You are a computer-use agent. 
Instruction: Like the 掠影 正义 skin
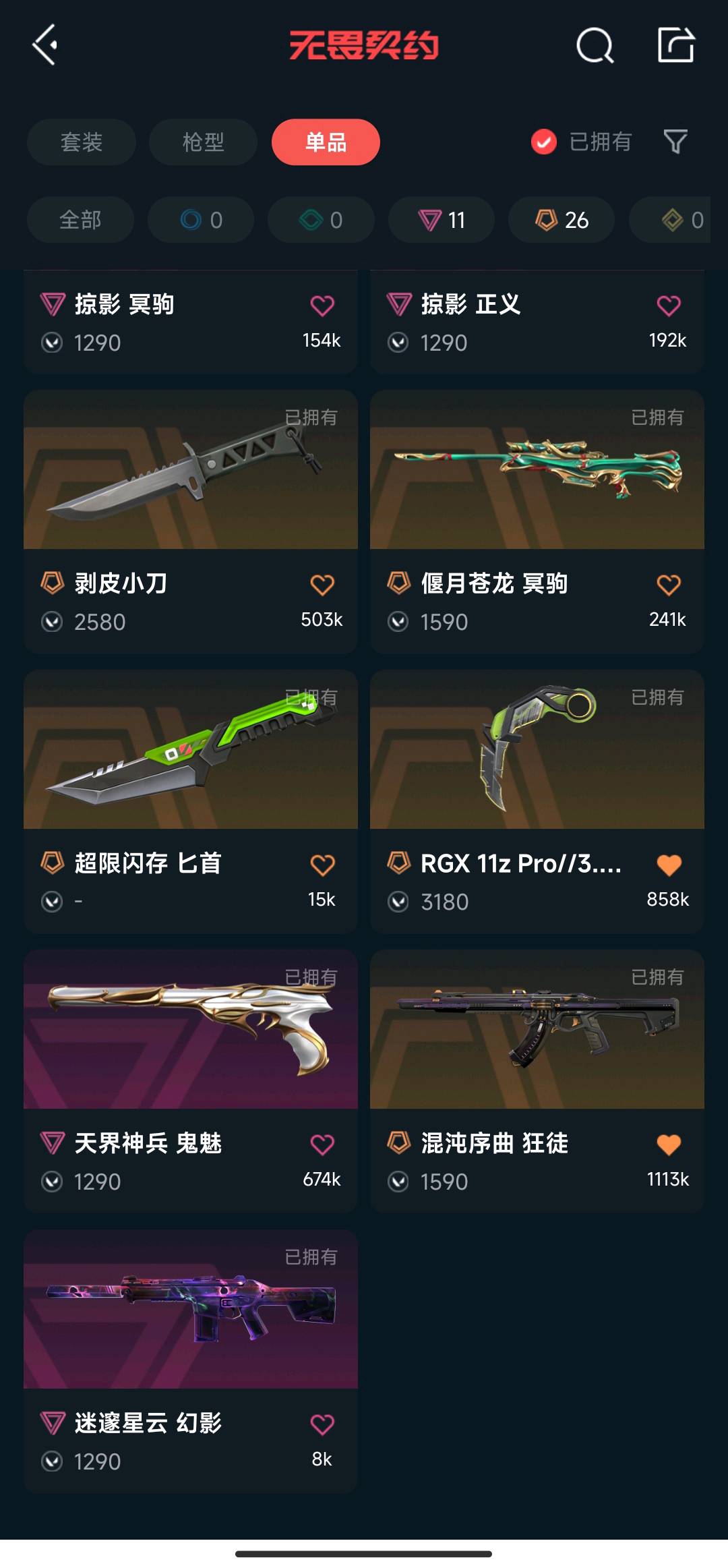click(x=669, y=306)
